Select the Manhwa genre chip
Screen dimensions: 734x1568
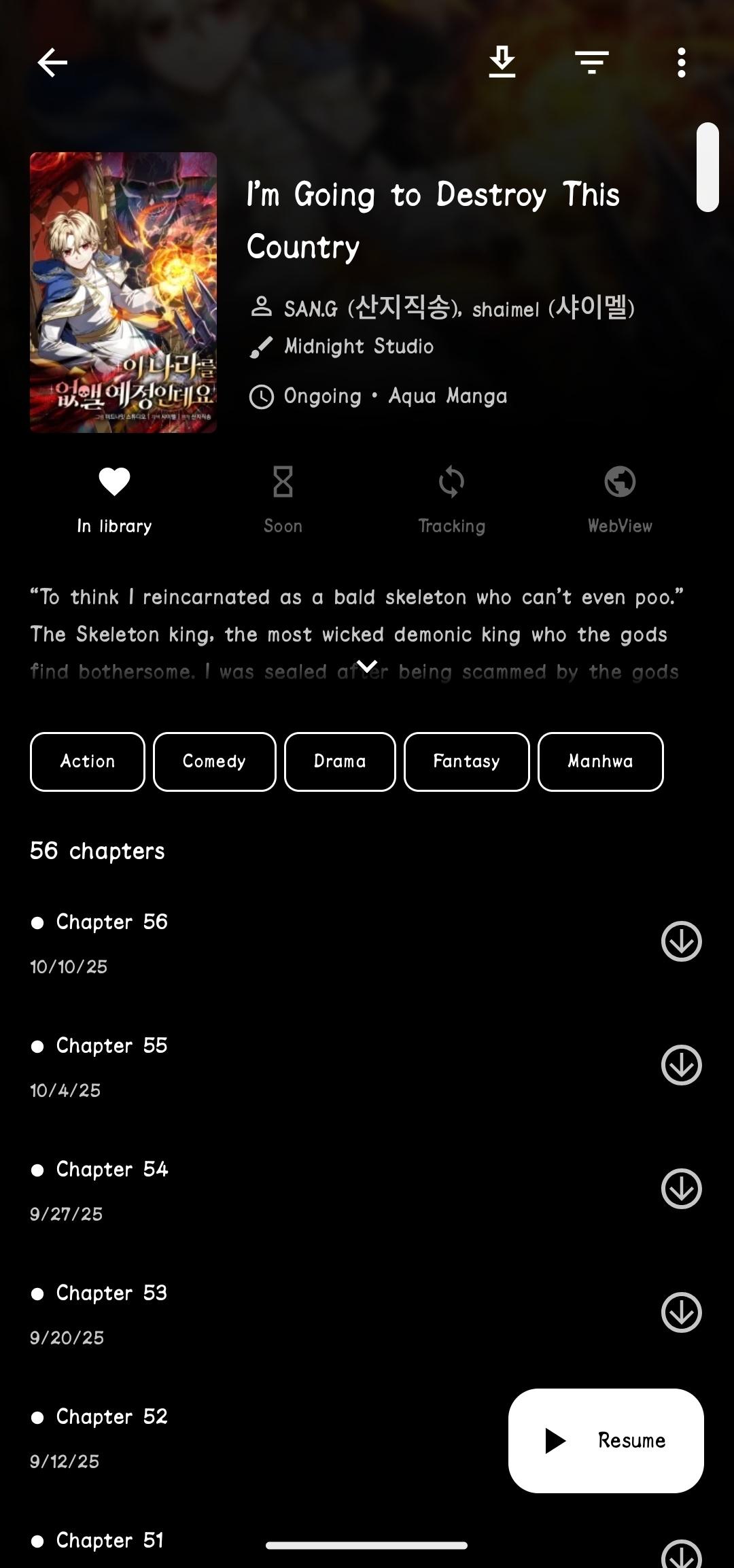[600, 761]
